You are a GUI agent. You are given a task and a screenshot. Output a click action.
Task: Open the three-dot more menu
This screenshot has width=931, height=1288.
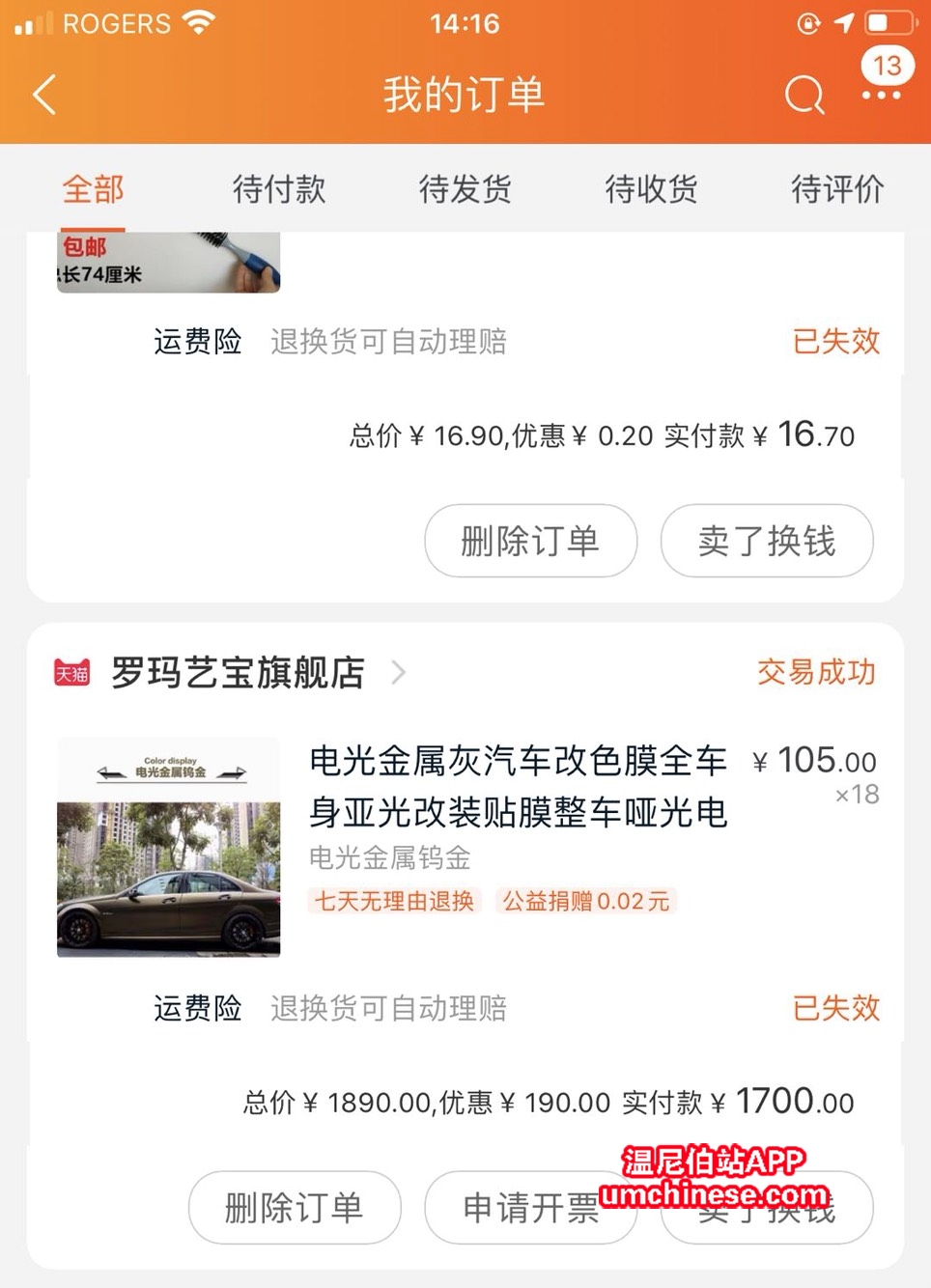[881, 95]
